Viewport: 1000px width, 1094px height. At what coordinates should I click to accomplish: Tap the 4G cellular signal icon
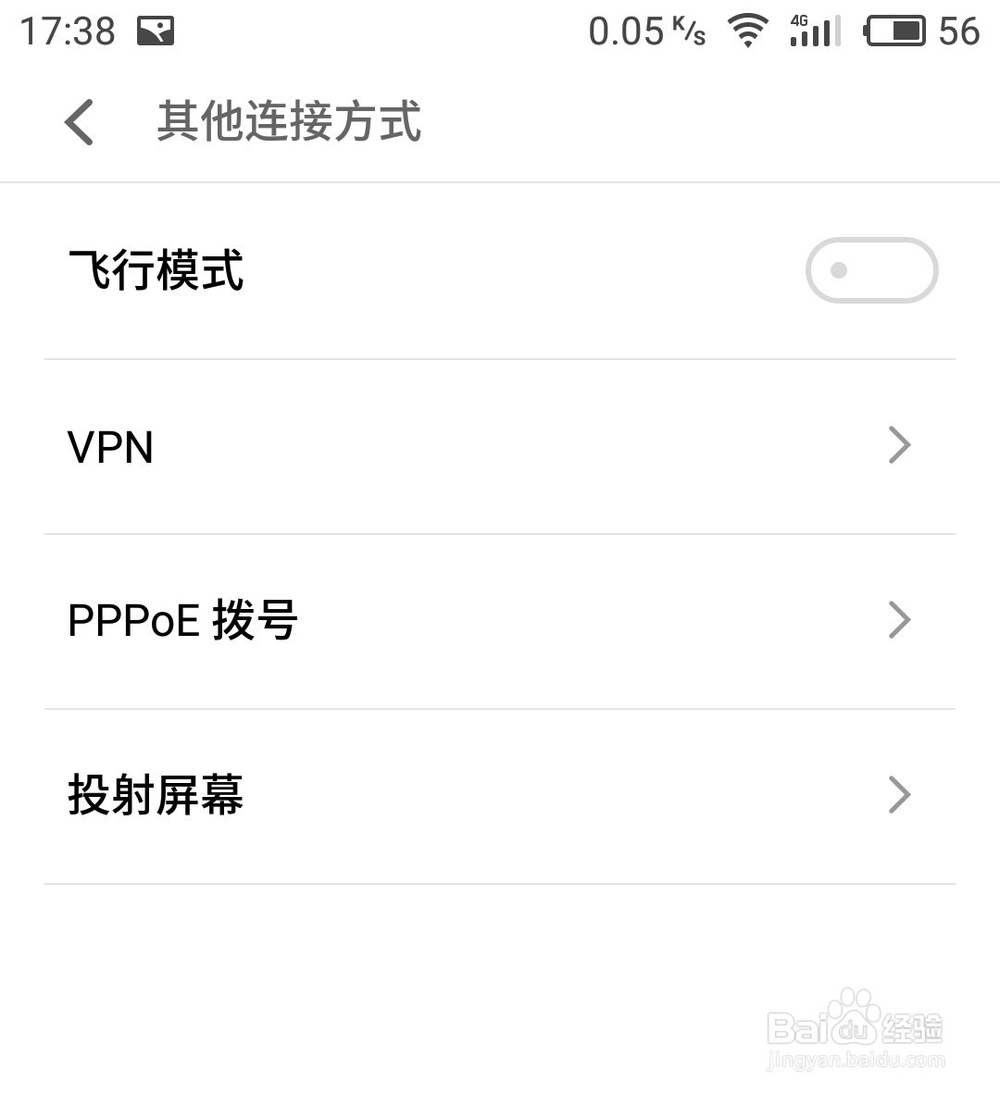pyautogui.click(x=812, y=30)
